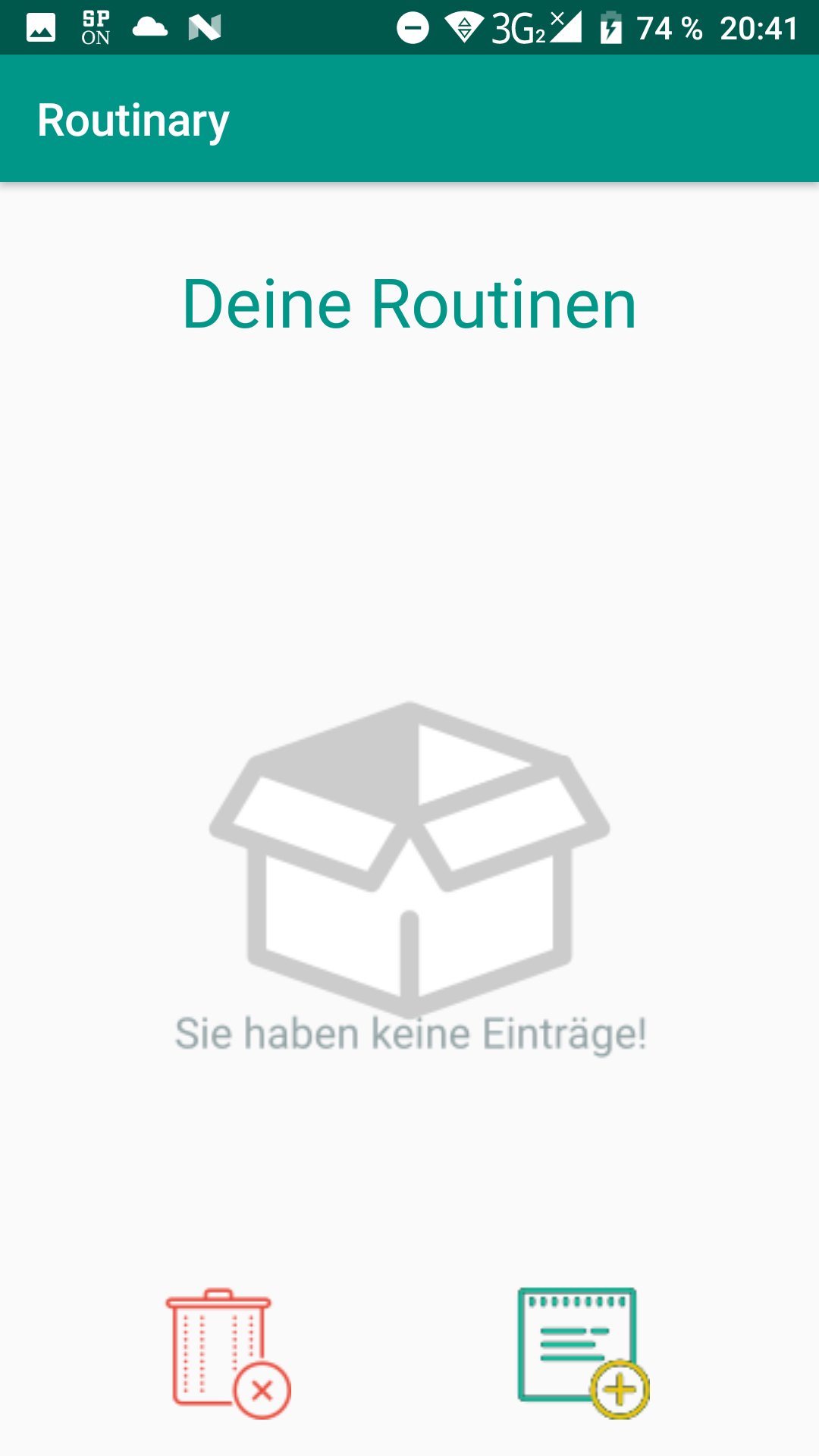Click the Routinary app title
The image size is (819, 1456).
coord(134,118)
